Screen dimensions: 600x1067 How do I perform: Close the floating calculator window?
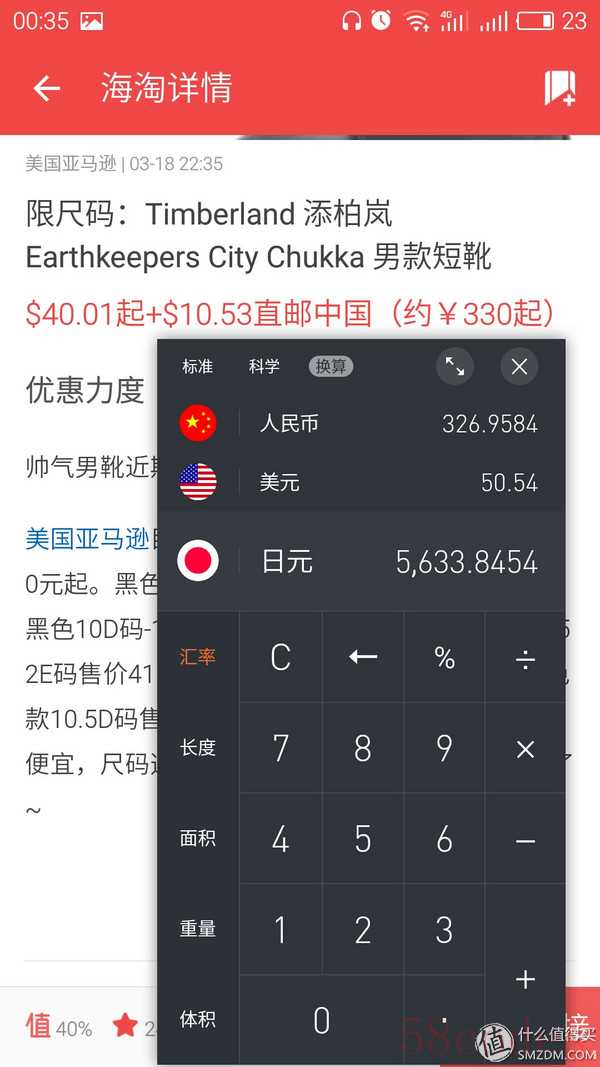(x=519, y=367)
